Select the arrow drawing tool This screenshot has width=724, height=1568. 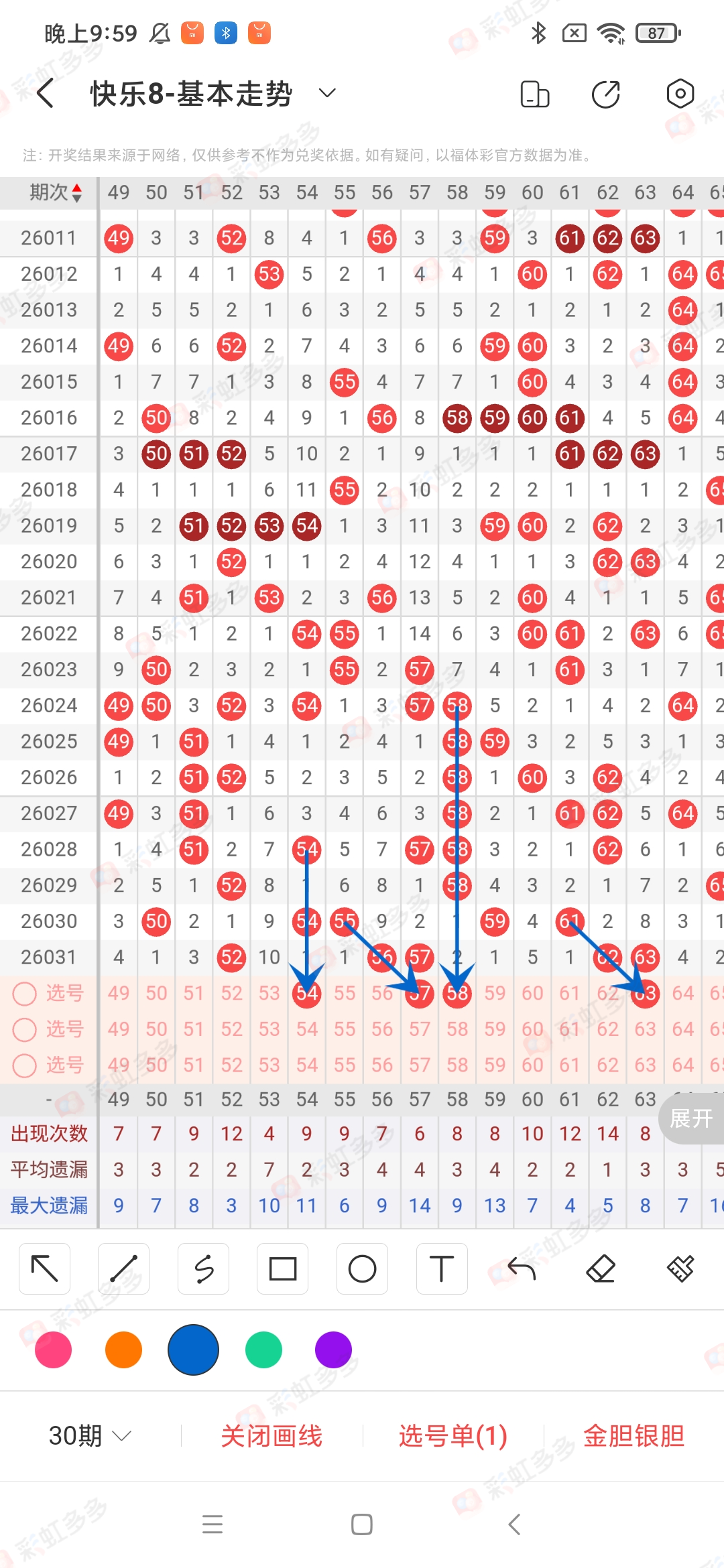[x=45, y=1268]
